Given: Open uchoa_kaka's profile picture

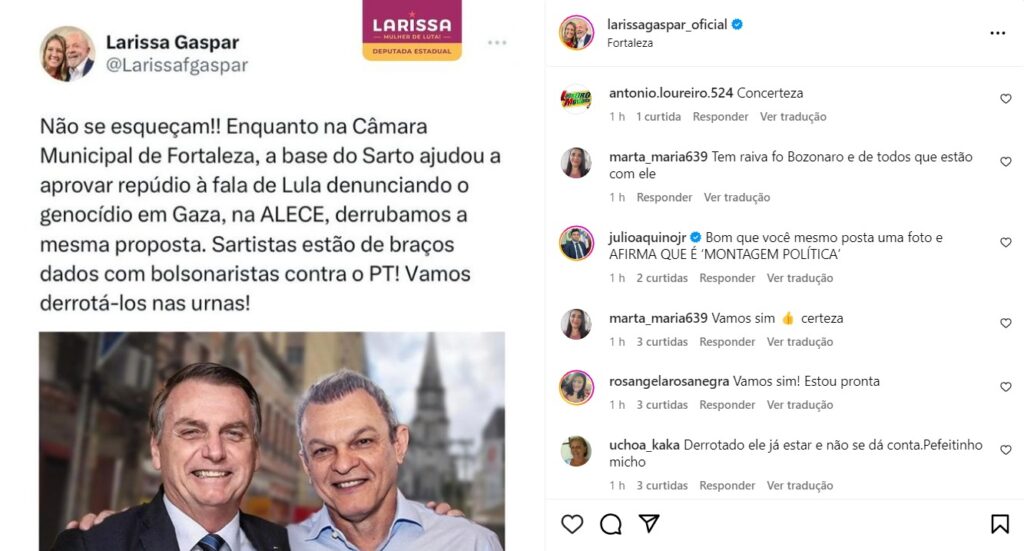Looking at the screenshot, I should 576,451.
